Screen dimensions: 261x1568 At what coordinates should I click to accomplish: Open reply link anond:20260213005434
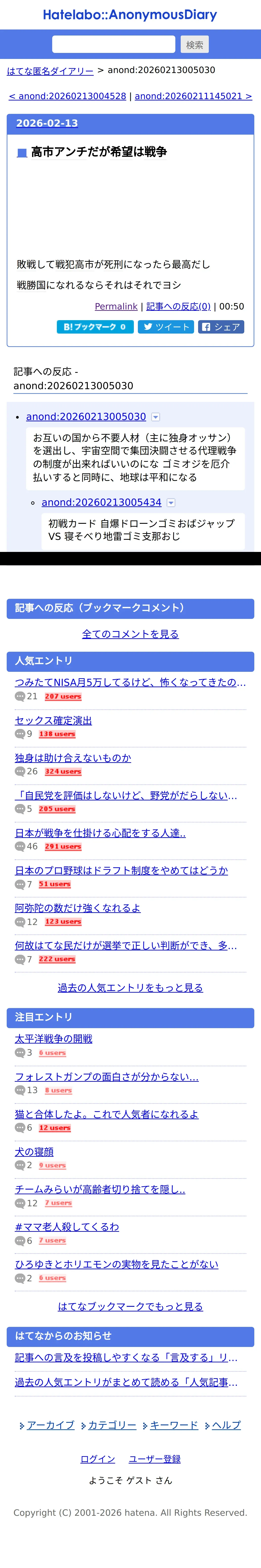[101, 502]
